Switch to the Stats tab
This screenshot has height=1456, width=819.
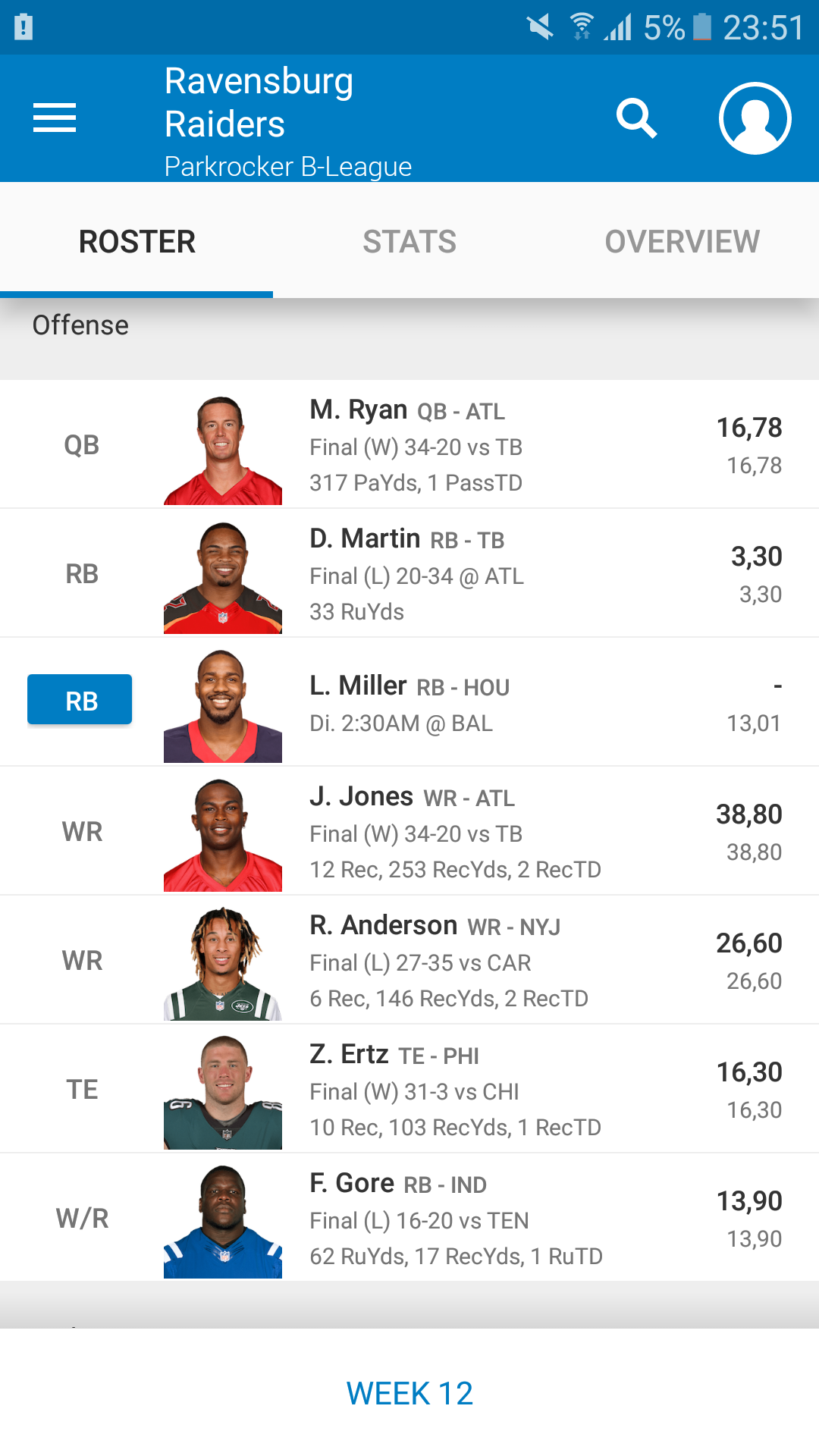(x=409, y=241)
